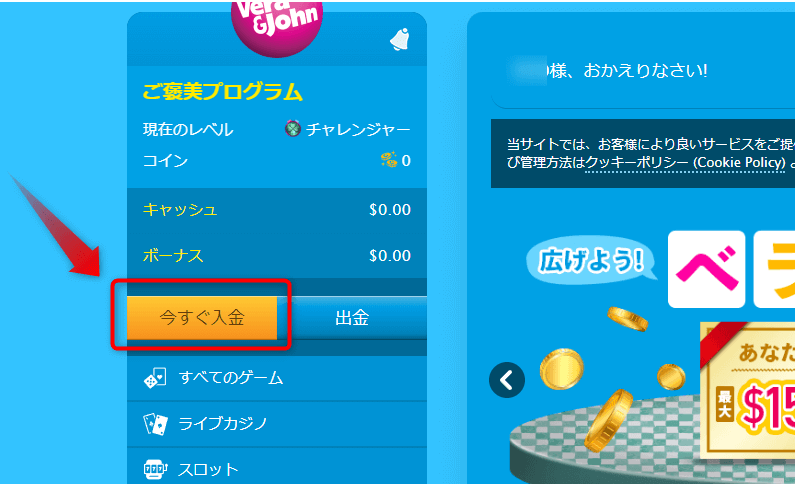This screenshot has width=795, height=484.
Task: Go to previous banner slide
Action: [x=507, y=380]
